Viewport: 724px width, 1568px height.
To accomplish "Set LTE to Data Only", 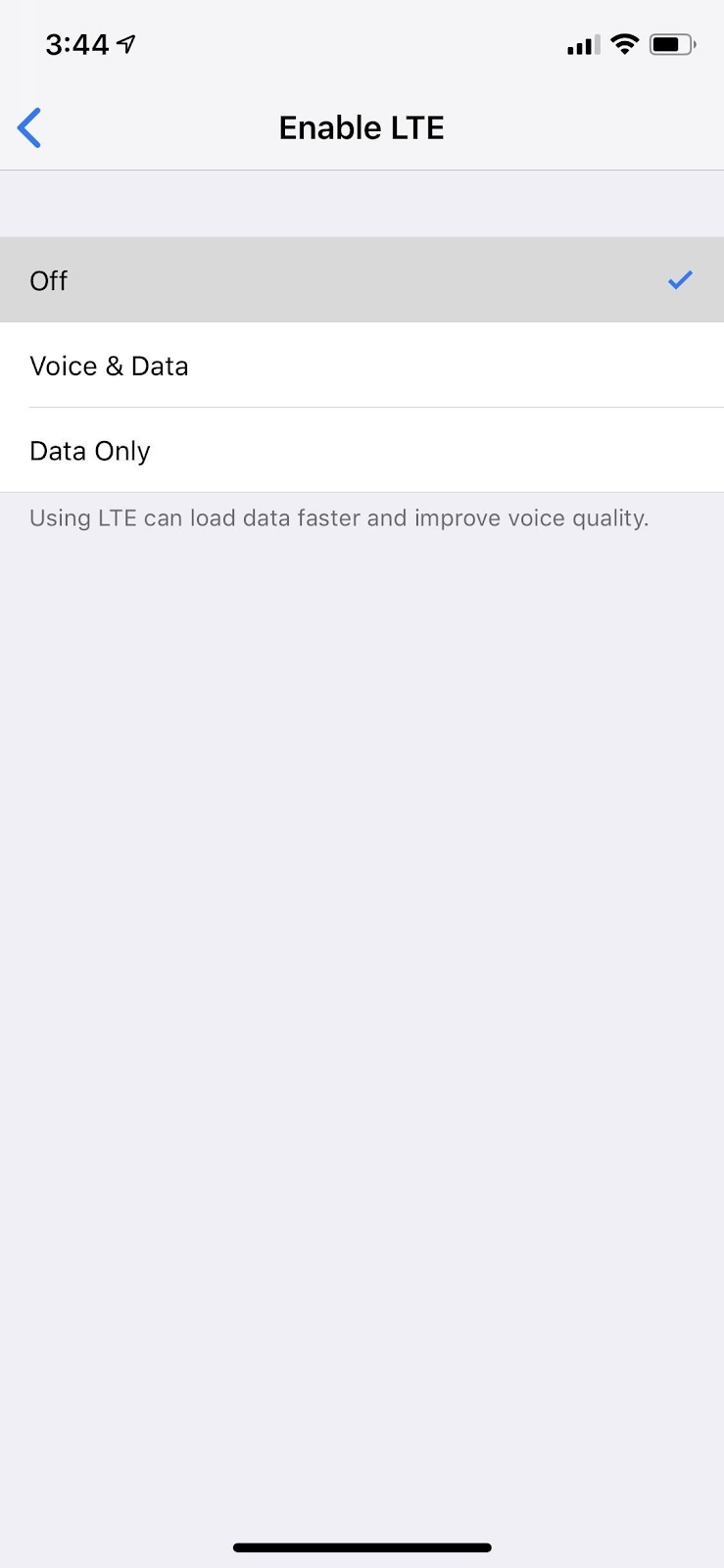I will tap(362, 451).
